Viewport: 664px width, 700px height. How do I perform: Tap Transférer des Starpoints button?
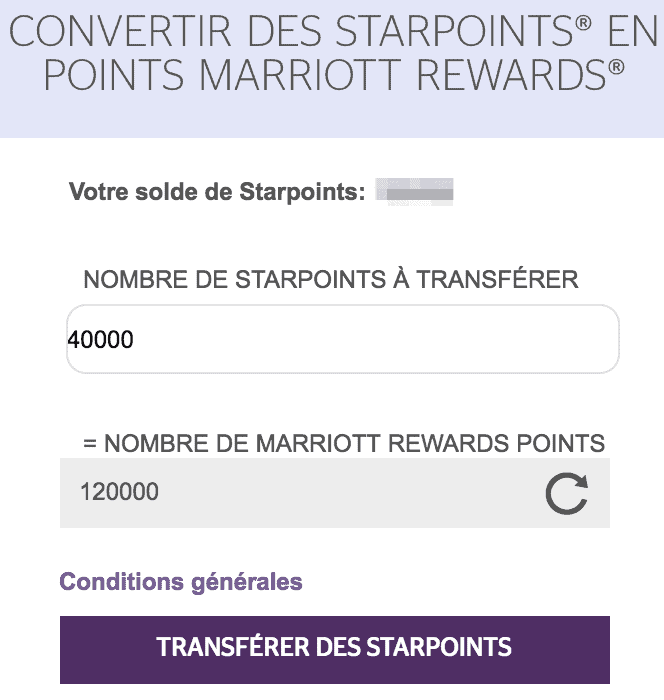334,648
